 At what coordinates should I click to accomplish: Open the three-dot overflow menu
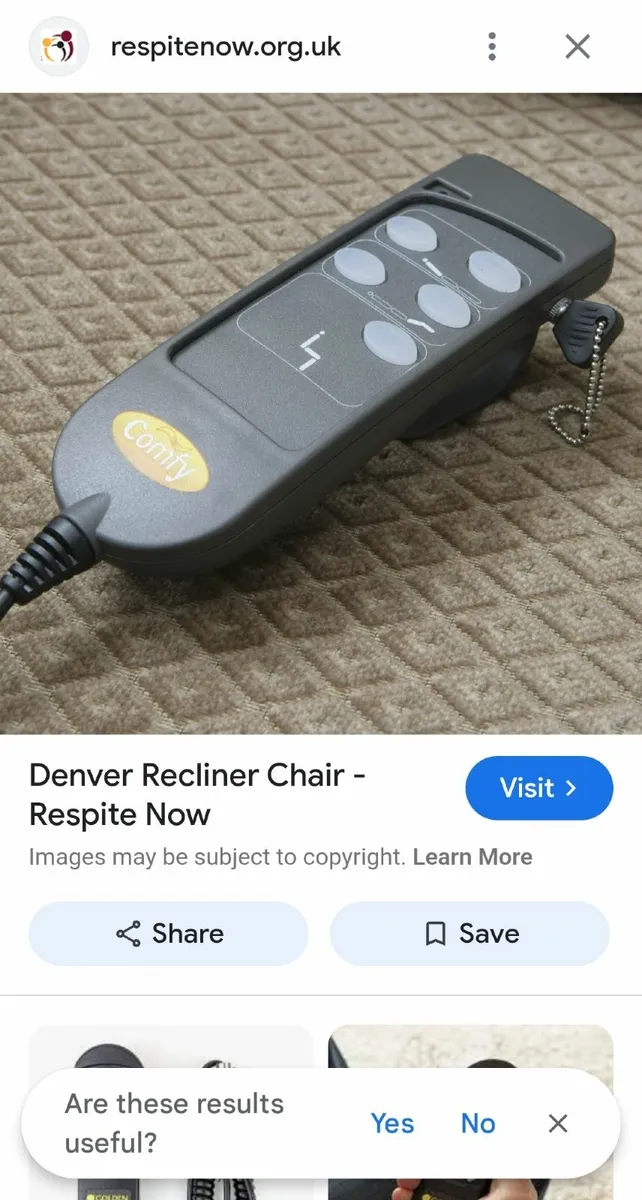(492, 47)
